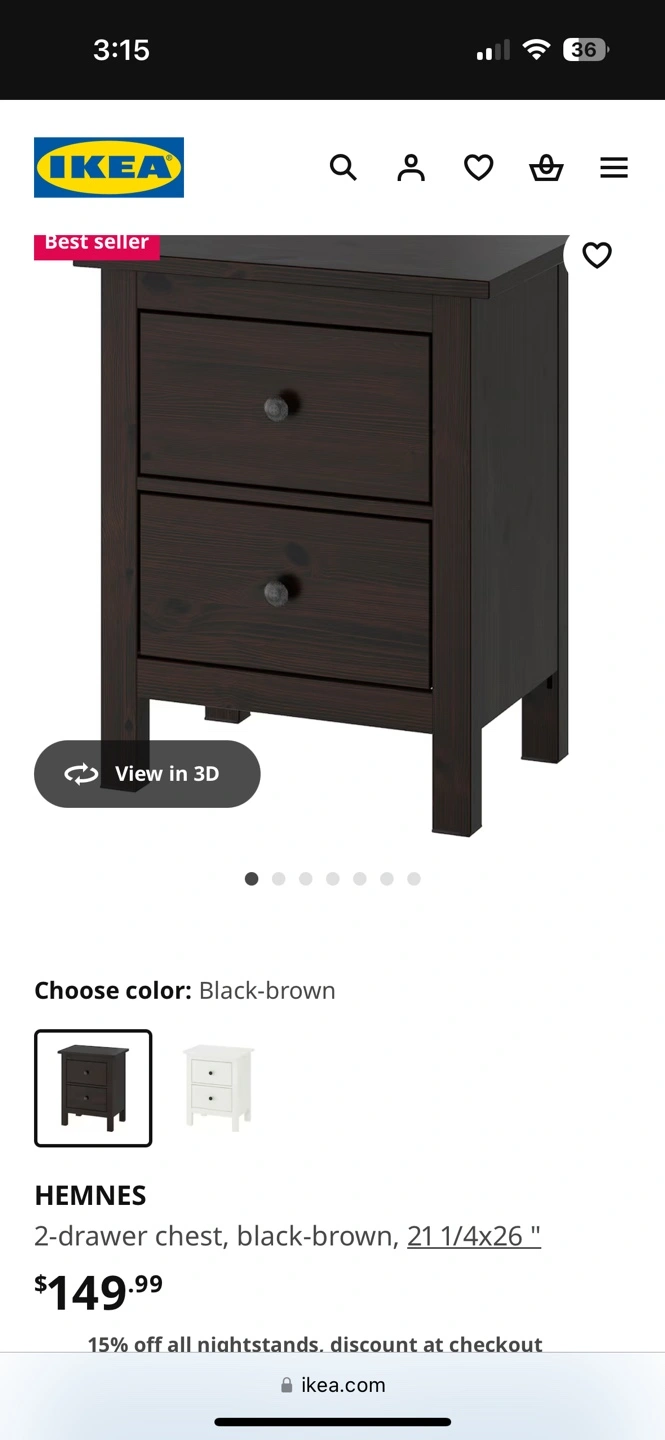
Task: Open the hamburger menu
Action: [x=614, y=167]
